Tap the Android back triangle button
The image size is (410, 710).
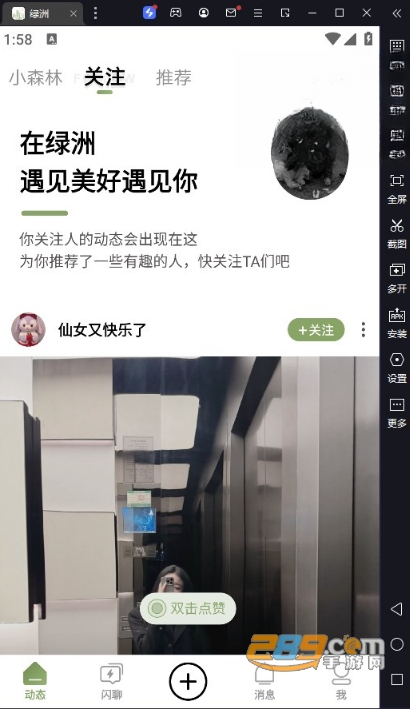point(396,609)
